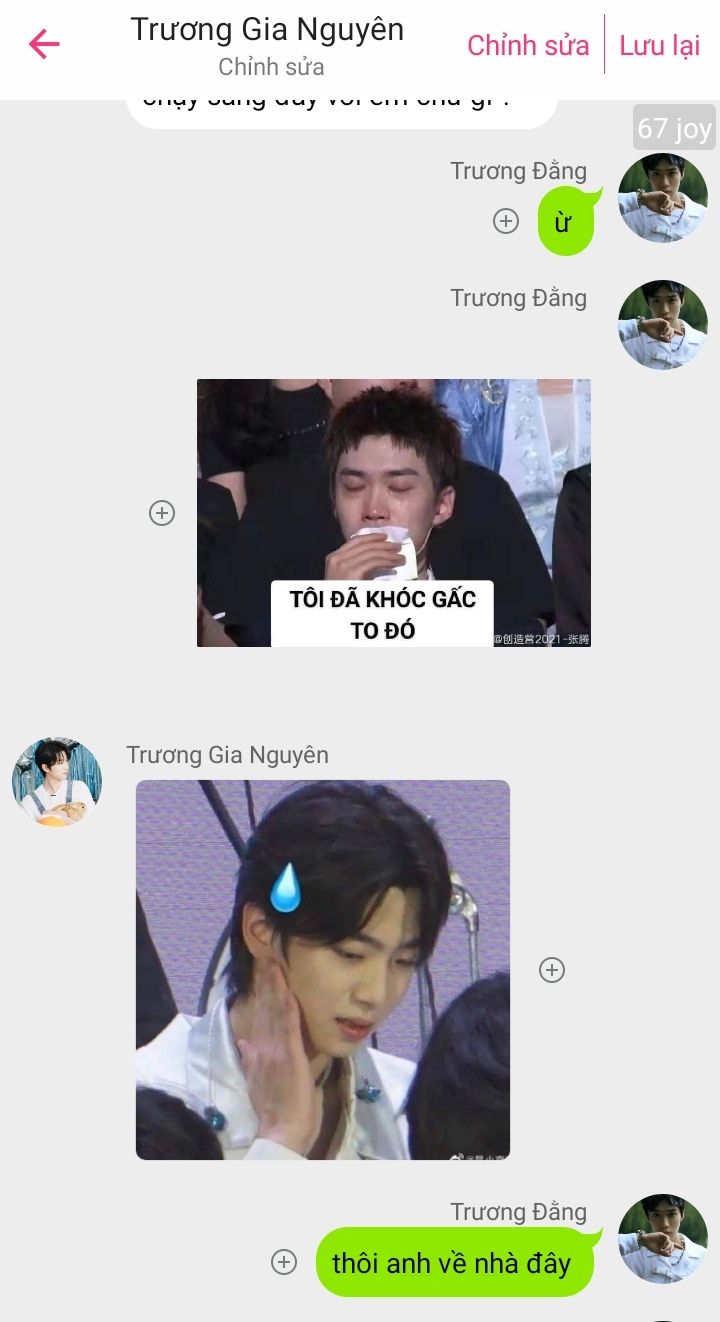The image size is (720, 1322).
Task: Save with the Lưu lại button
Action: [659, 45]
